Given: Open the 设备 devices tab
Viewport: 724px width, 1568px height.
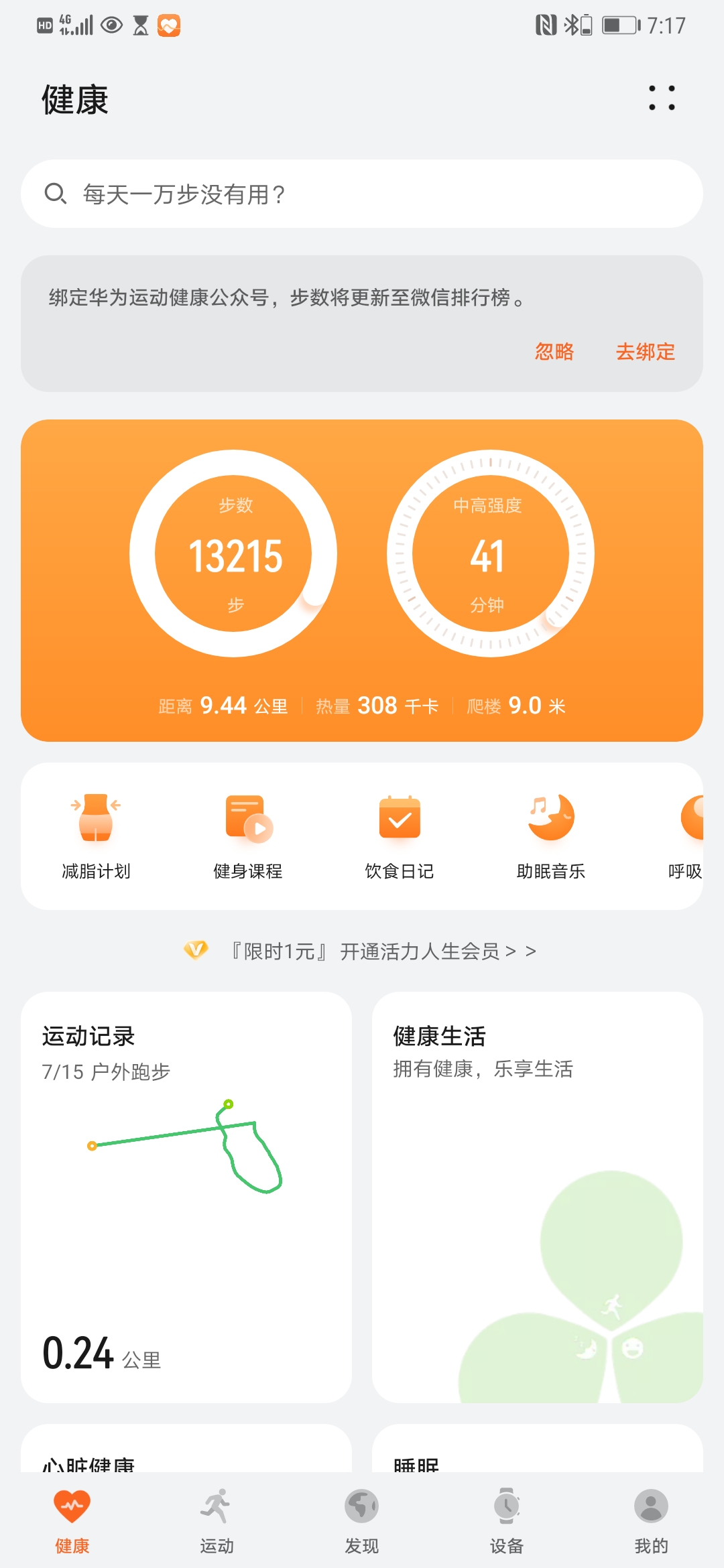Looking at the screenshot, I should [506, 1521].
